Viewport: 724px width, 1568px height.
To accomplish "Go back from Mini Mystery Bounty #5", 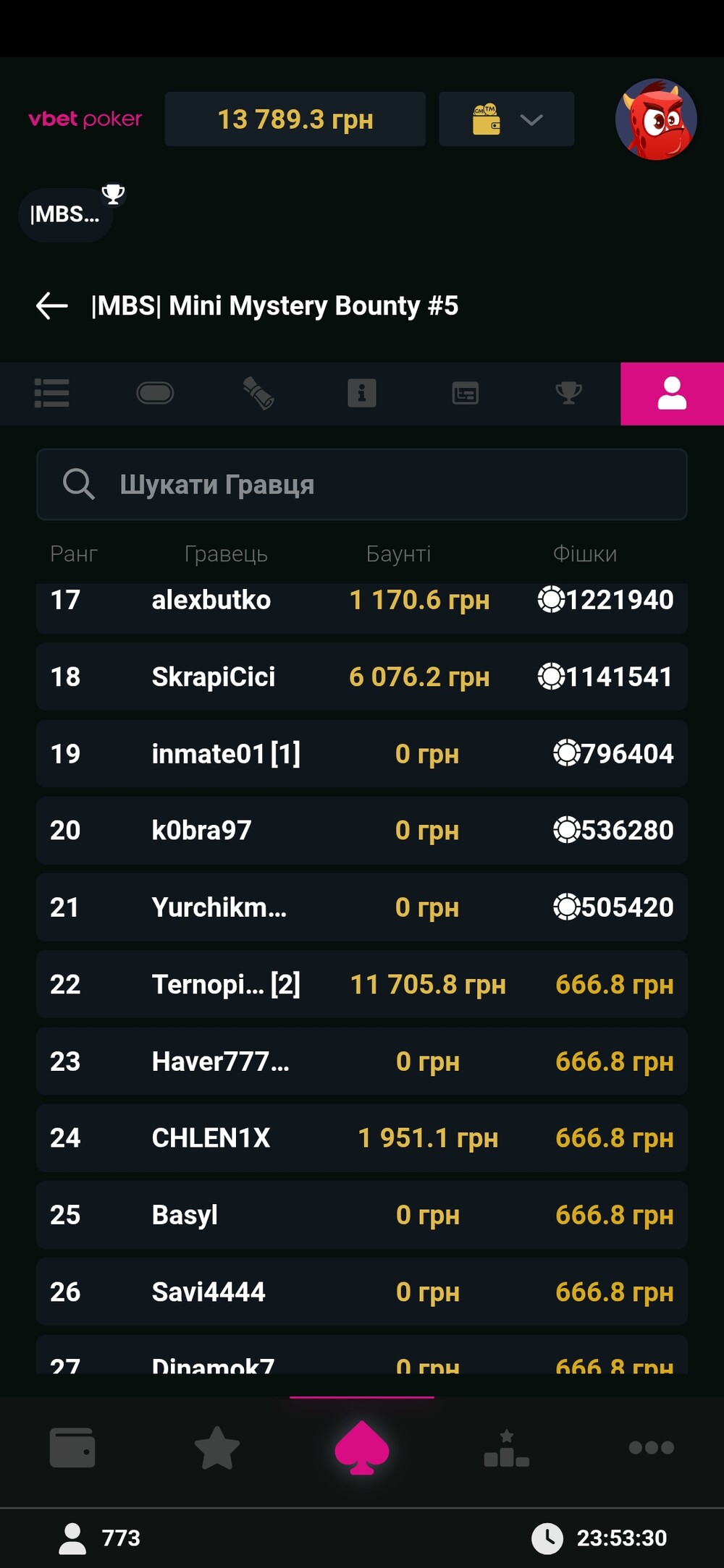I will (52, 306).
